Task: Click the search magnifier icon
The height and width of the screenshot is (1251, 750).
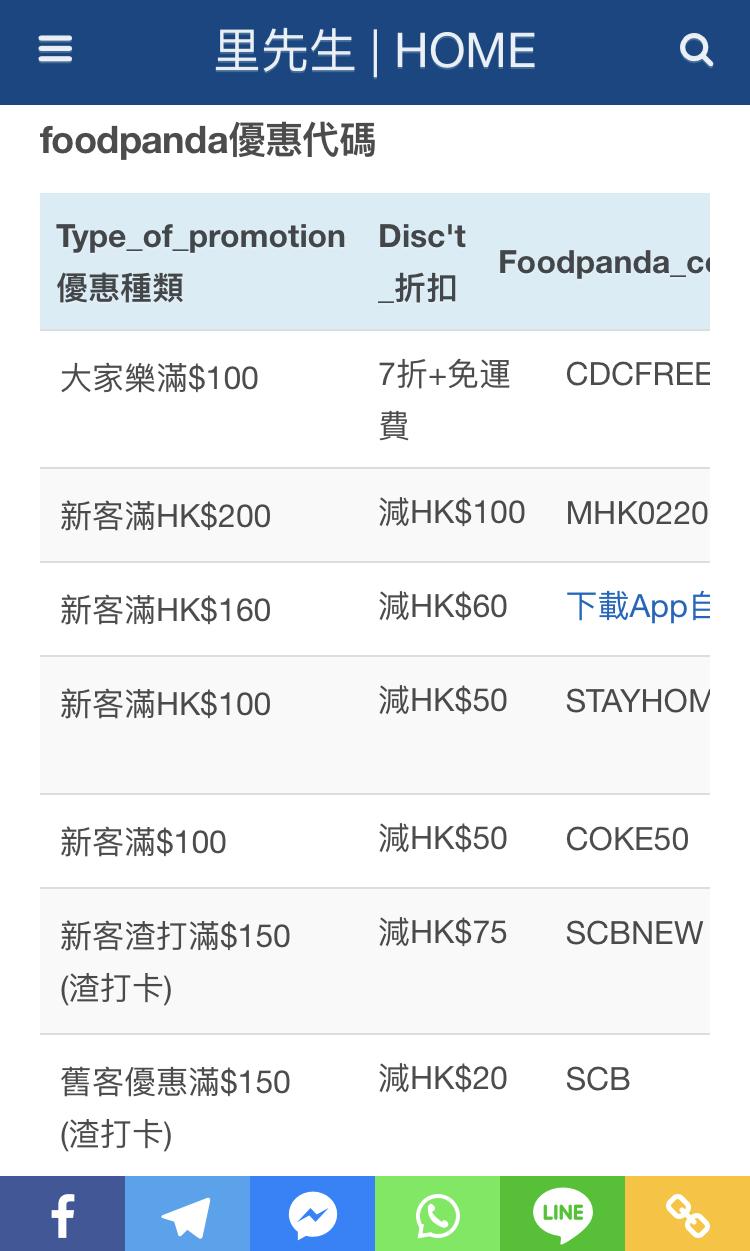Action: (x=696, y=49)
